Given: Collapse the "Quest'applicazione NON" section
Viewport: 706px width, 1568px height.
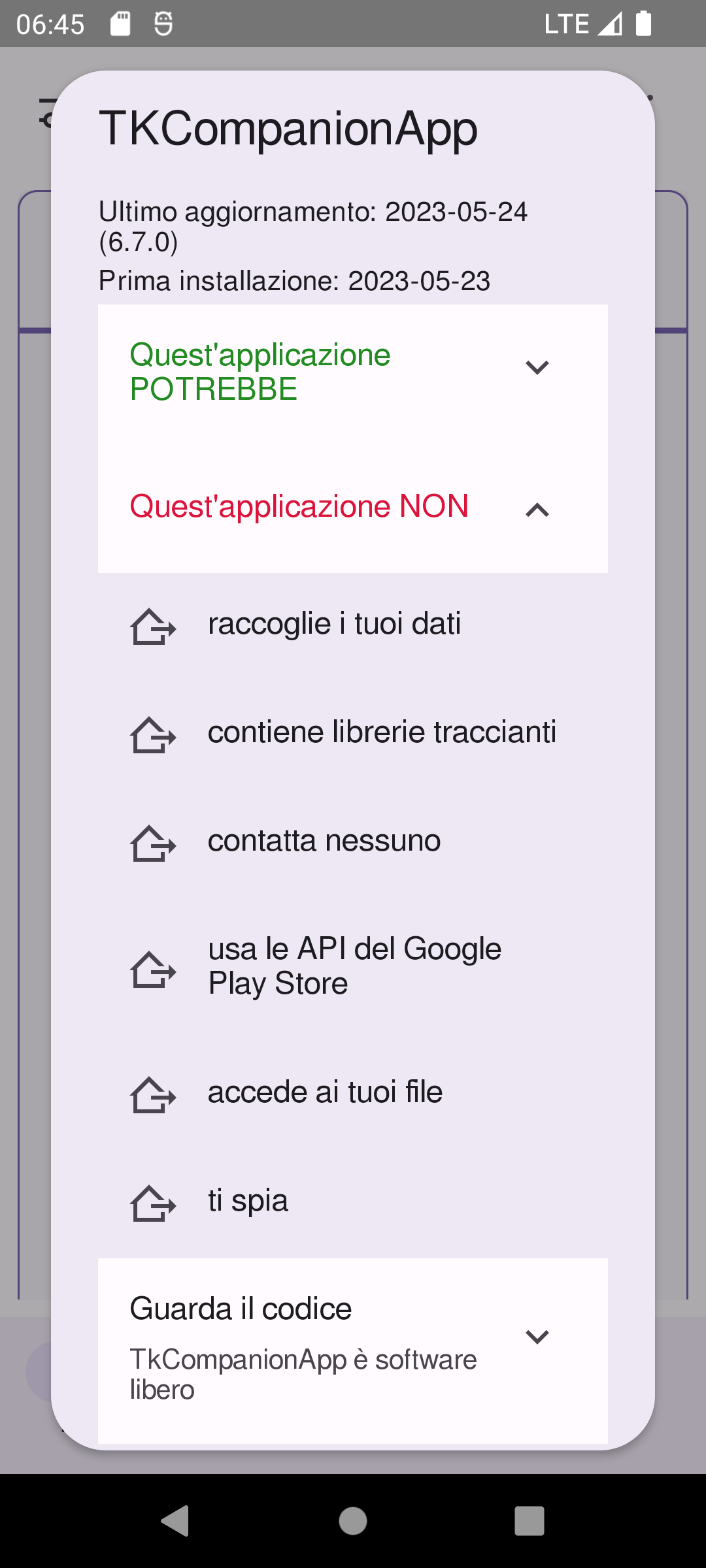Looking at the screenshot, I should point(352,508).
